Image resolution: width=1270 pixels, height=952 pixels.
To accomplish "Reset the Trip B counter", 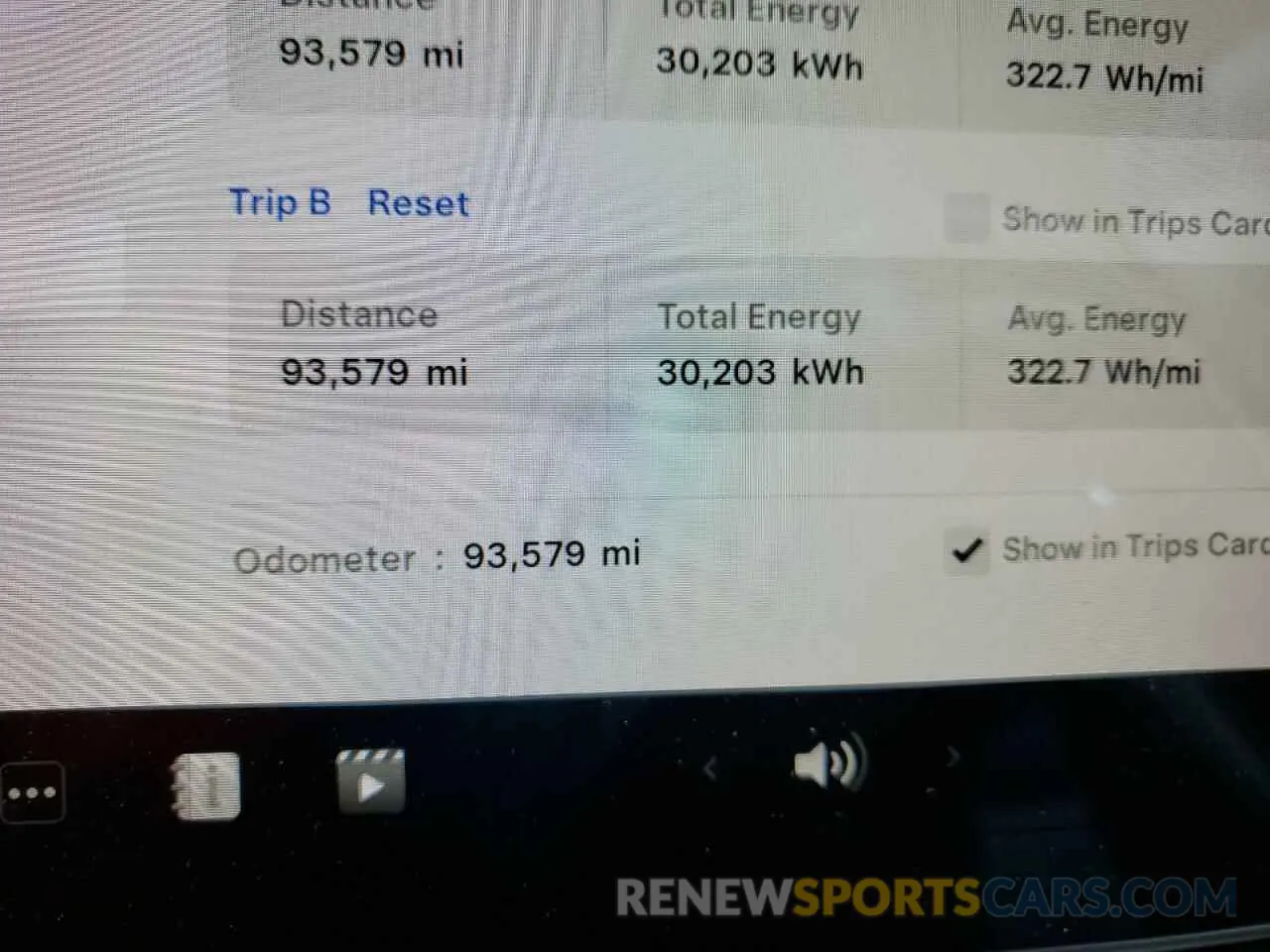I will tap(418, 203).
